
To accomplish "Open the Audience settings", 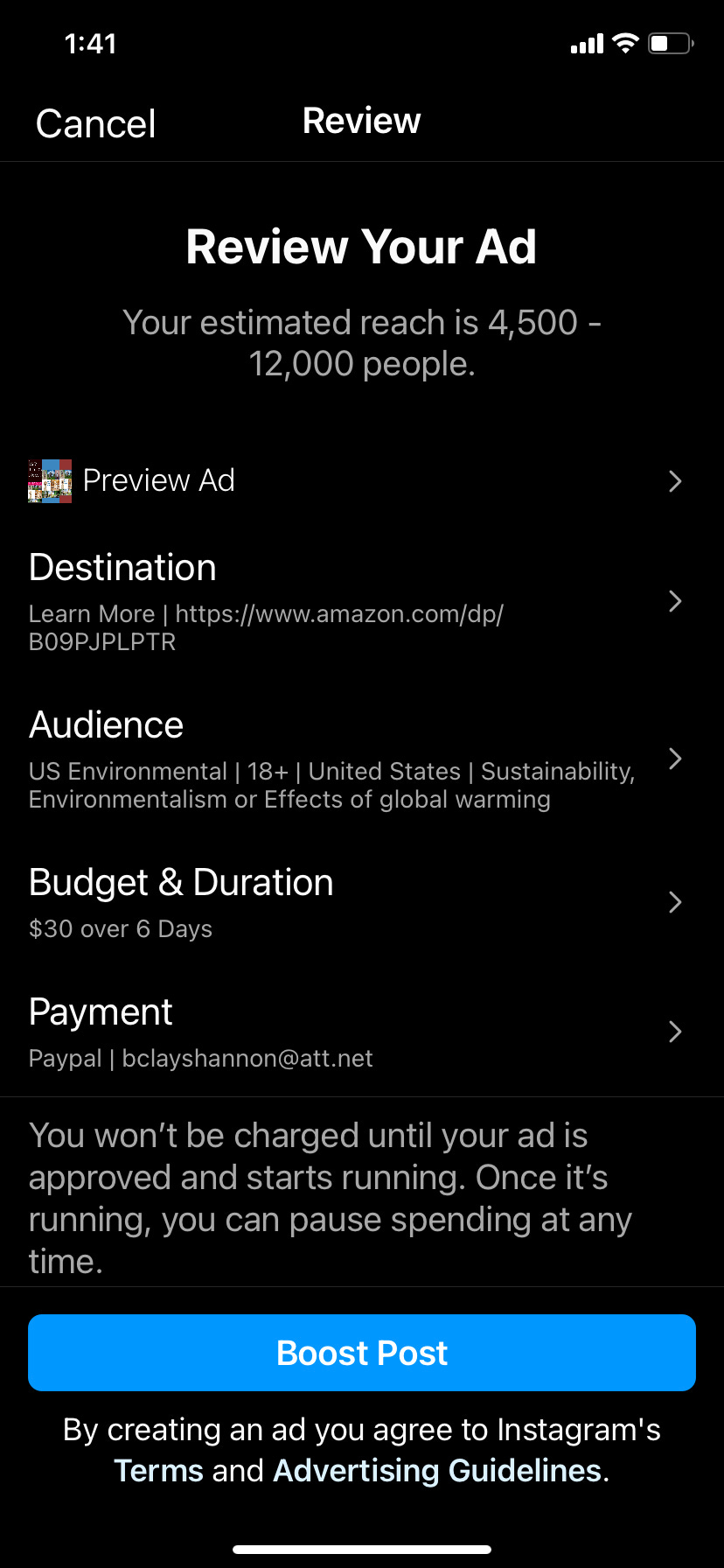I will pyautogui.click(x=362, y=759).
